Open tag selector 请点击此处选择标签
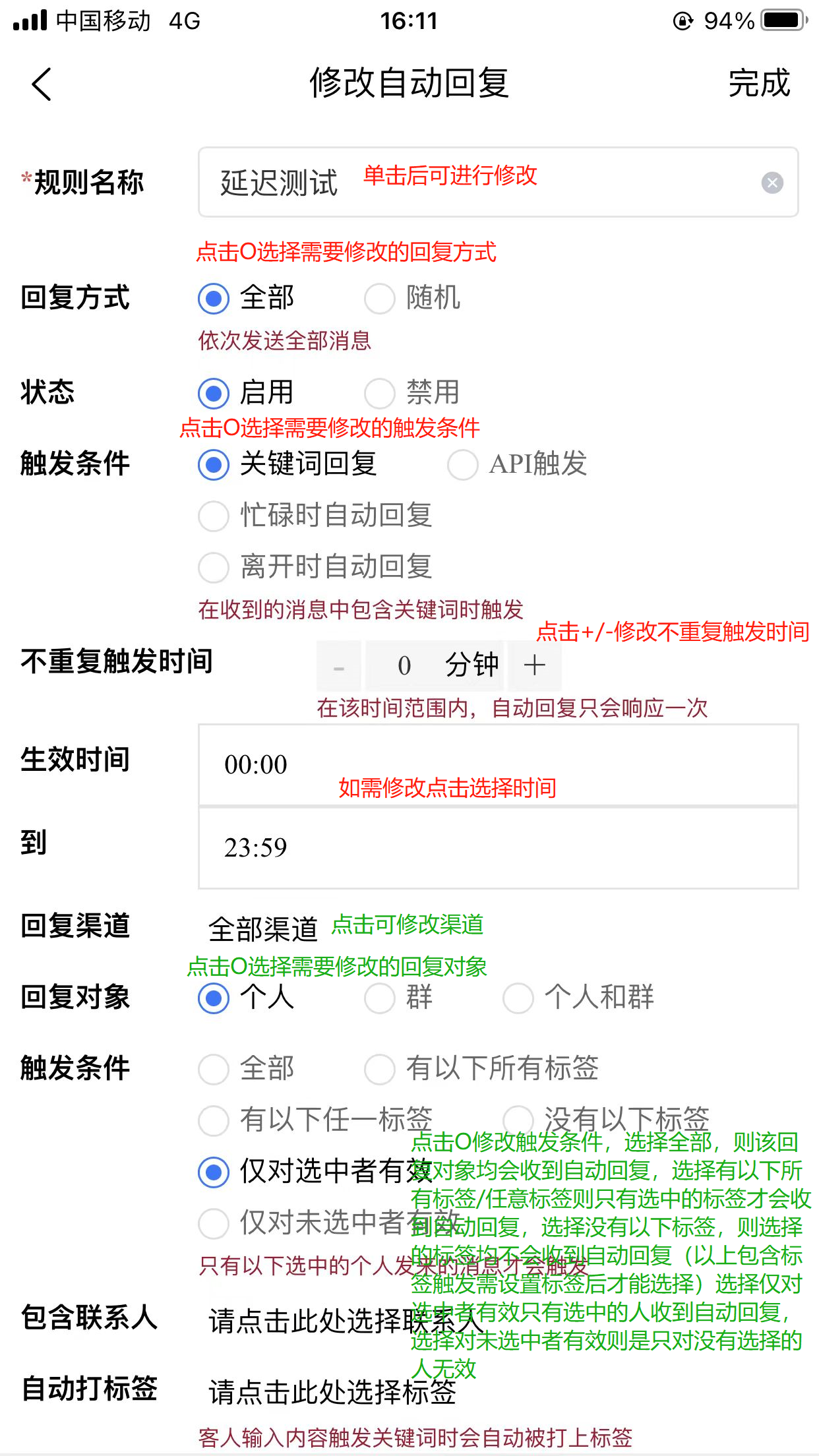Screen dimensions: 819x1456 (x=332, y=1393)
